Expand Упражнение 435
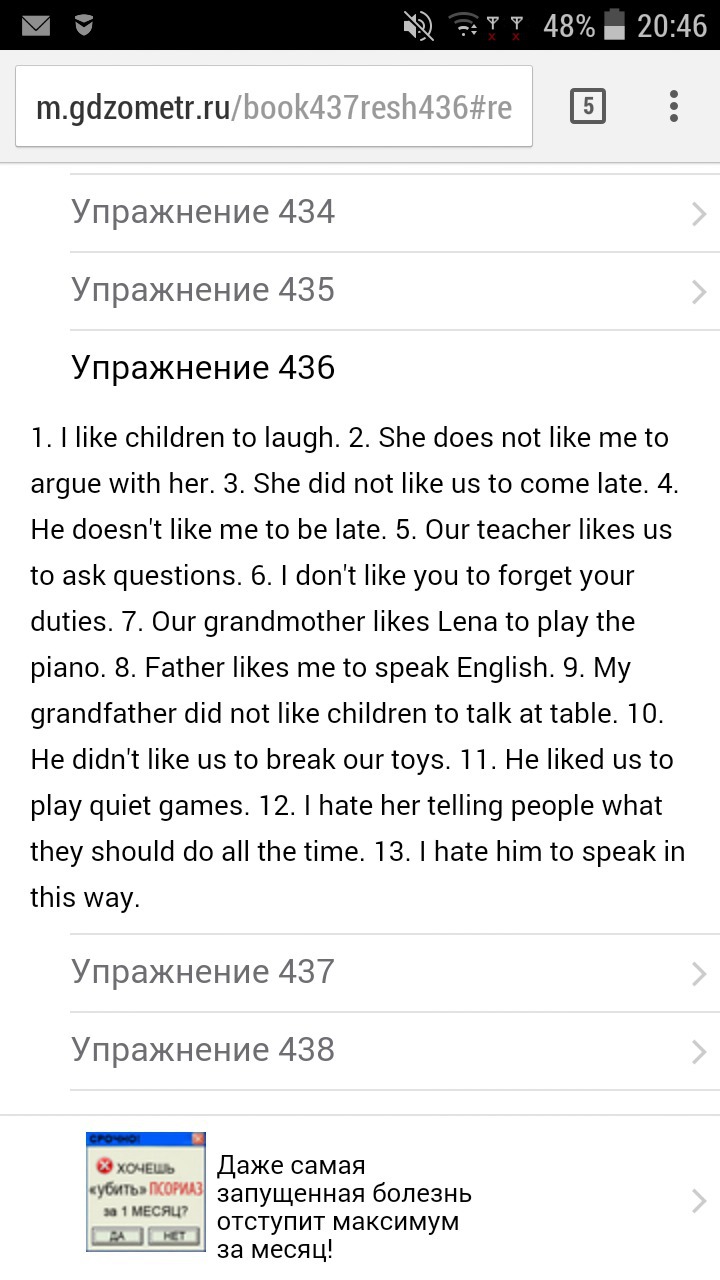This screenshot has height=1280, width=720. coord(390,290)
